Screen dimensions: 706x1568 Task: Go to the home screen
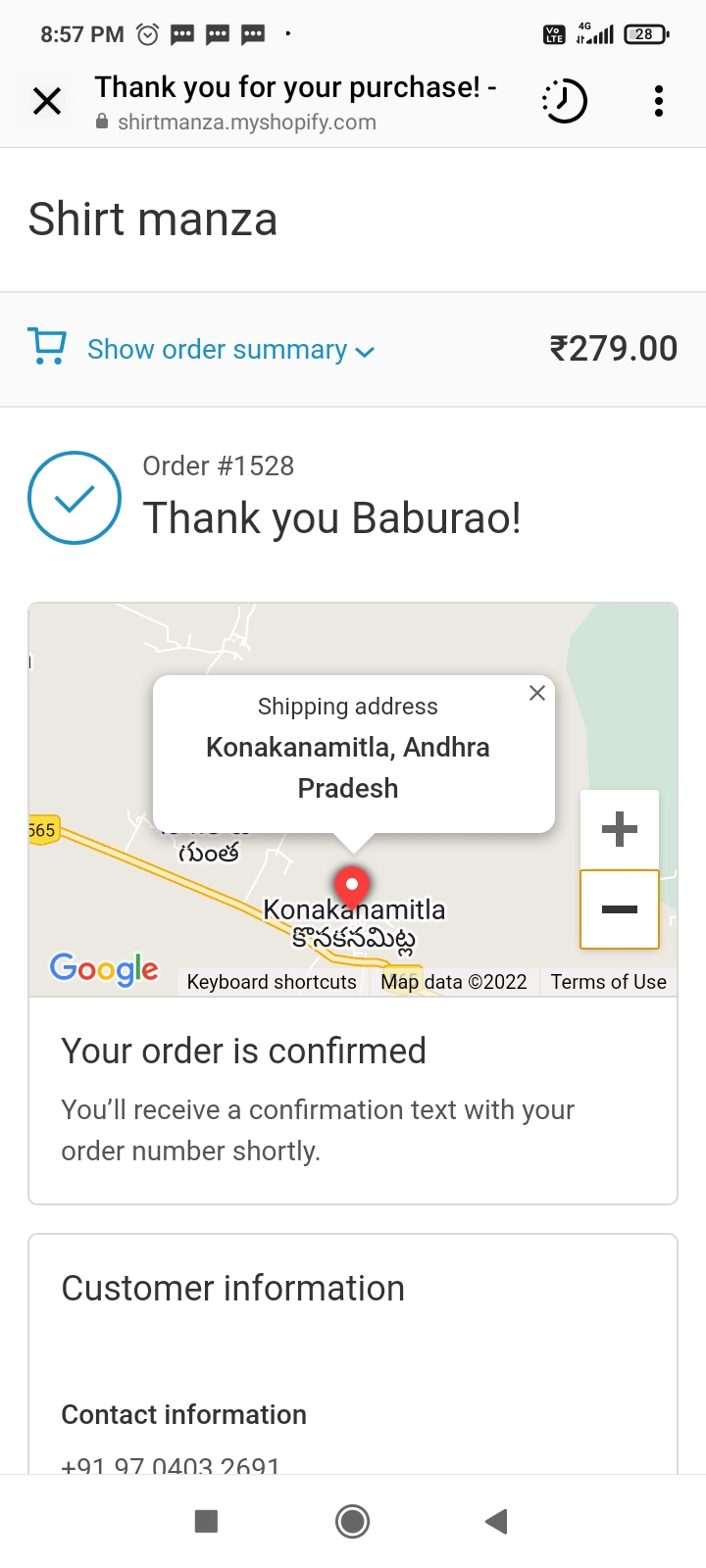[x=352, y=1521]
